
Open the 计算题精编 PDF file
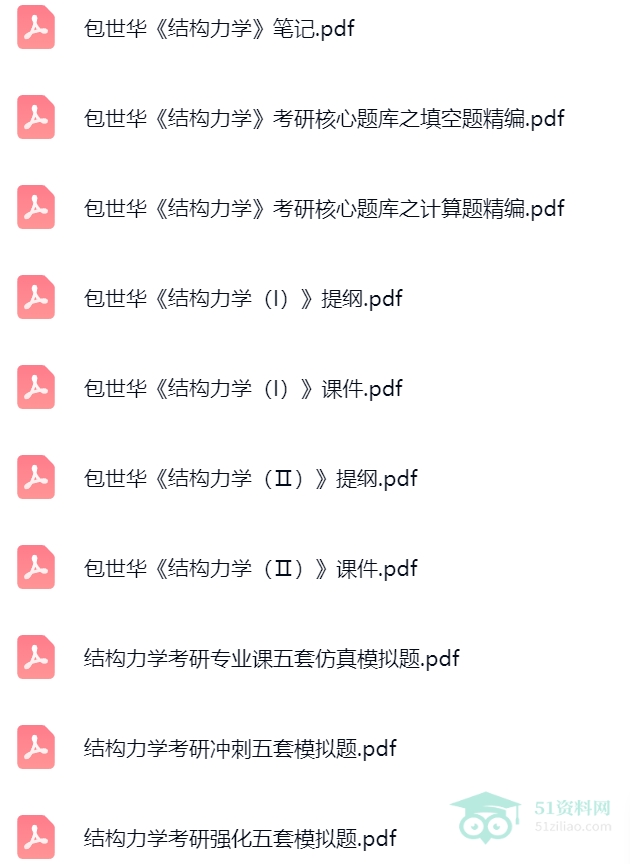[324, 208]
